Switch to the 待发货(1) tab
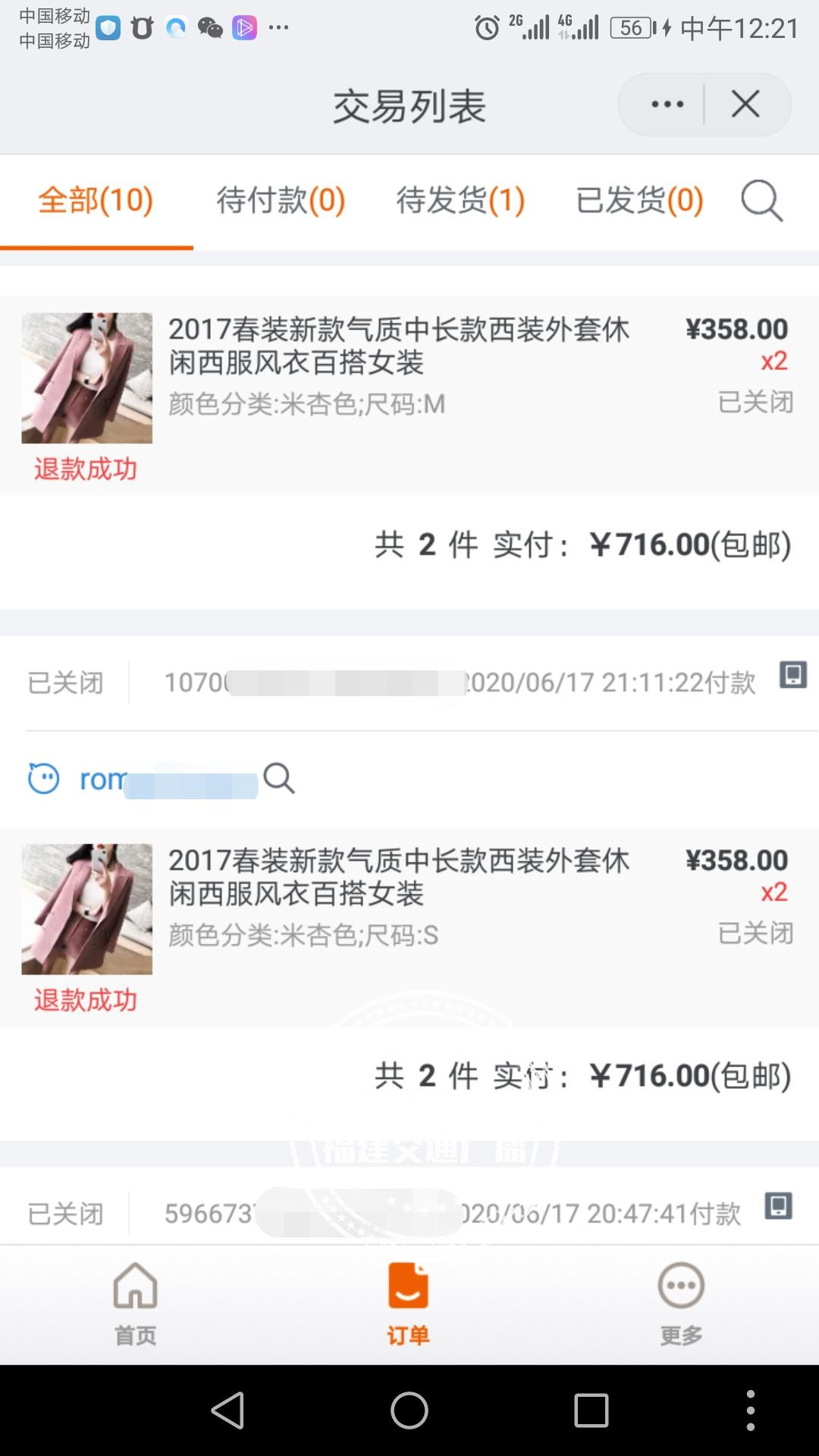This screenshot has width=819, height=1456. click(458, 201)
